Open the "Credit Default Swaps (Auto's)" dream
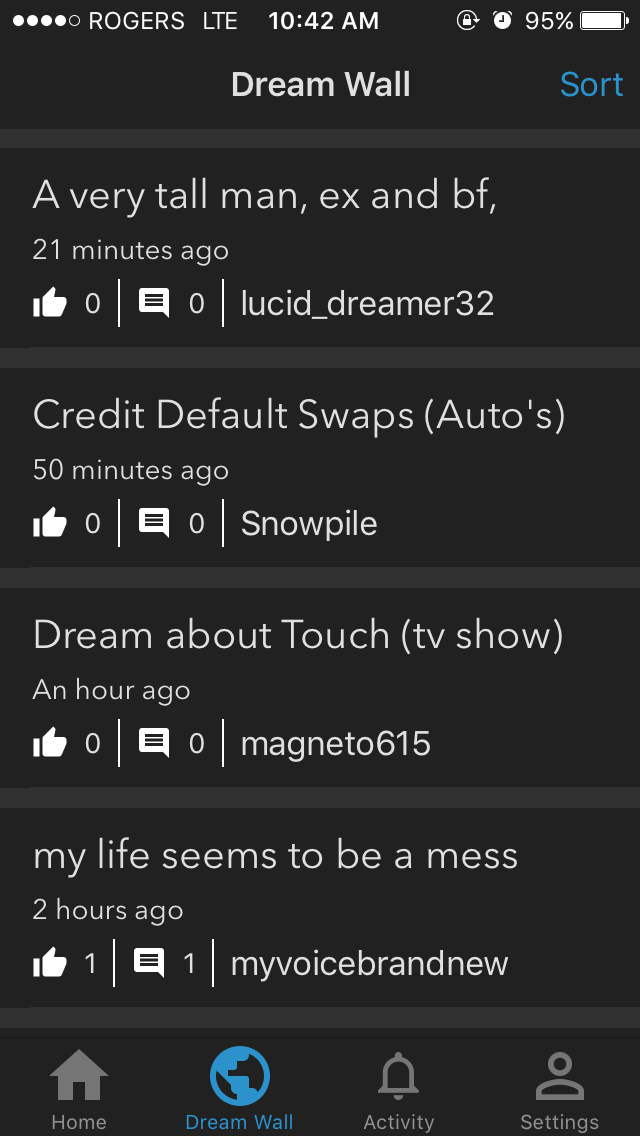Image resolution: width=640 pixels, height=1136 pixels. click(x=299, y=416)
